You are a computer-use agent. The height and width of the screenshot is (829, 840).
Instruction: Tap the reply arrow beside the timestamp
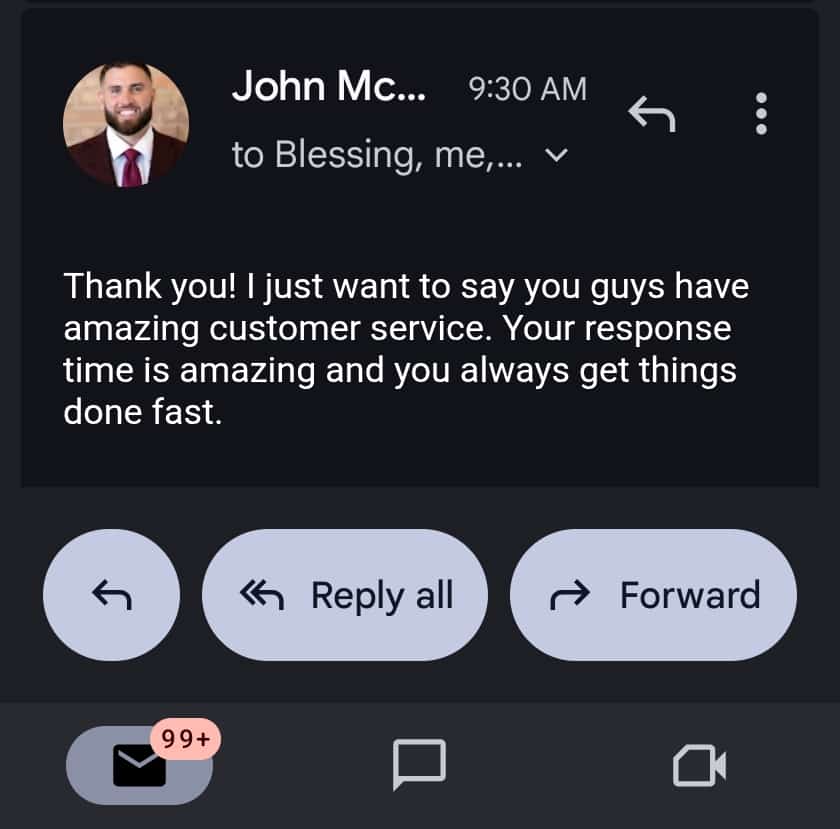click(x=651, y=115)
